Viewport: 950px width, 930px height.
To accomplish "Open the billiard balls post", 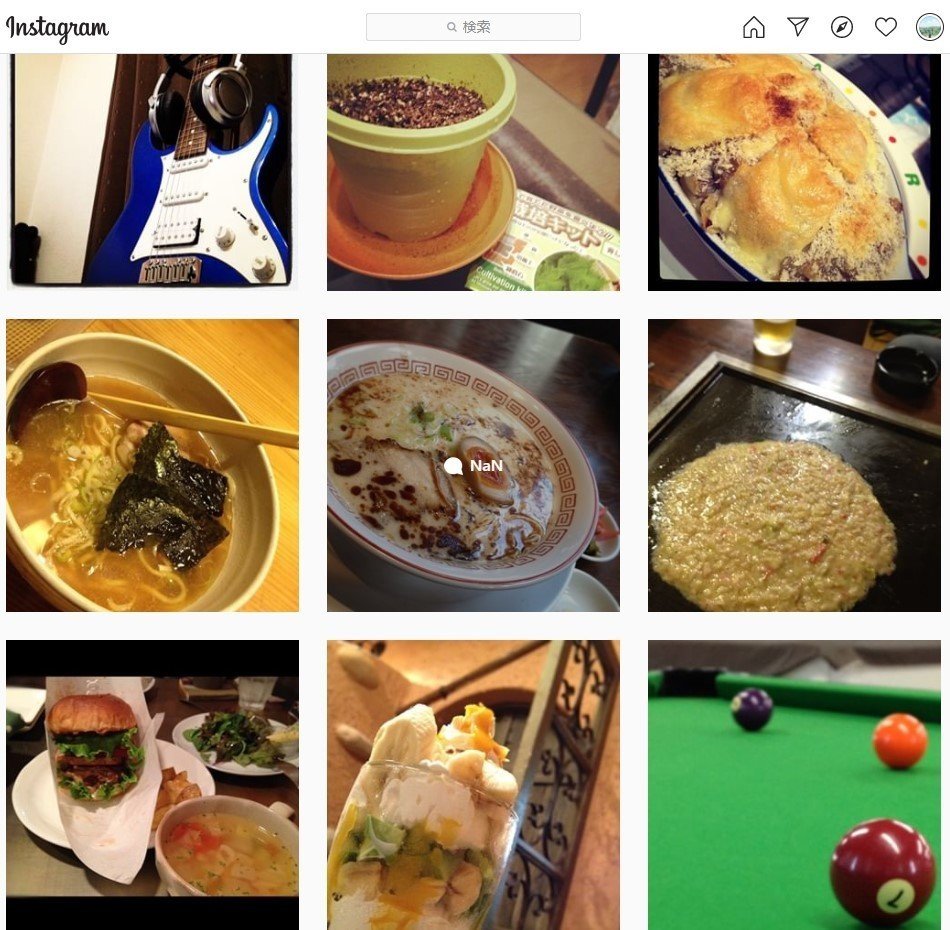I will point(794,785).
